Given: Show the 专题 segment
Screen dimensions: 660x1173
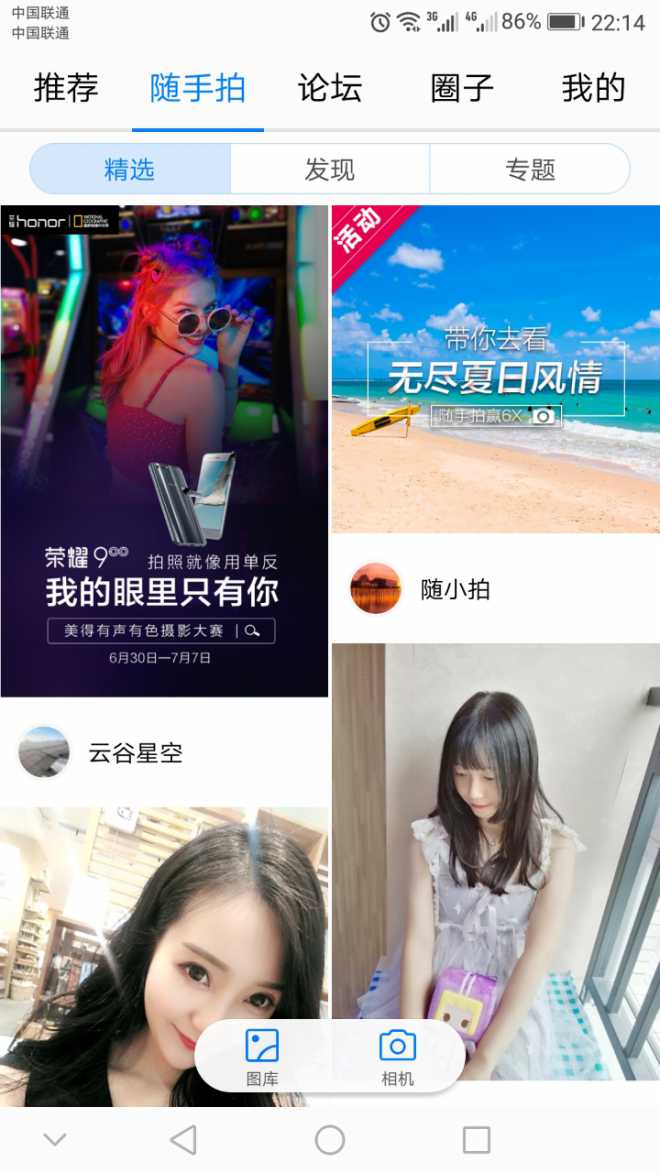Looking at the screenshot, I should tap(530, 169).
